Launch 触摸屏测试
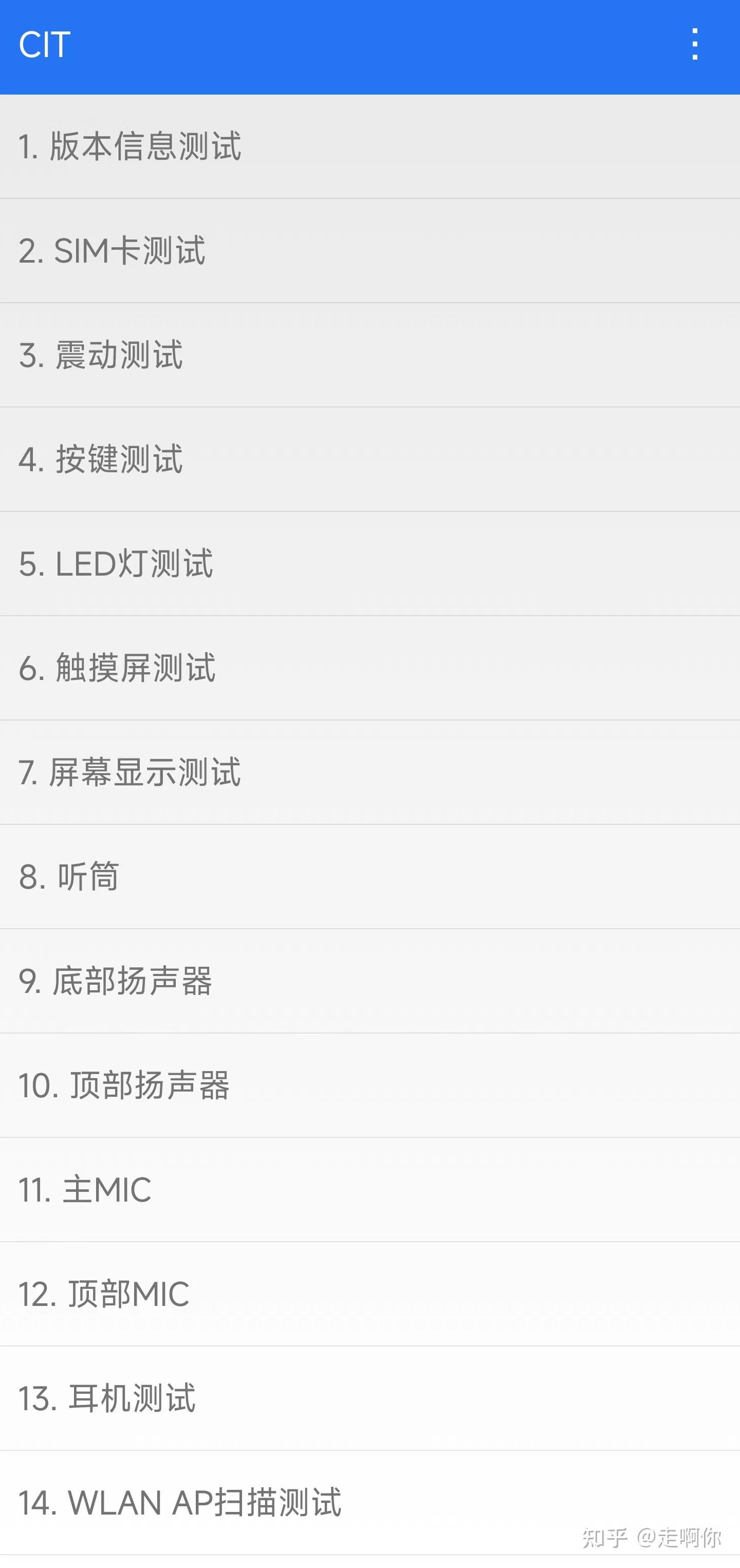 (x=370, y=668)
